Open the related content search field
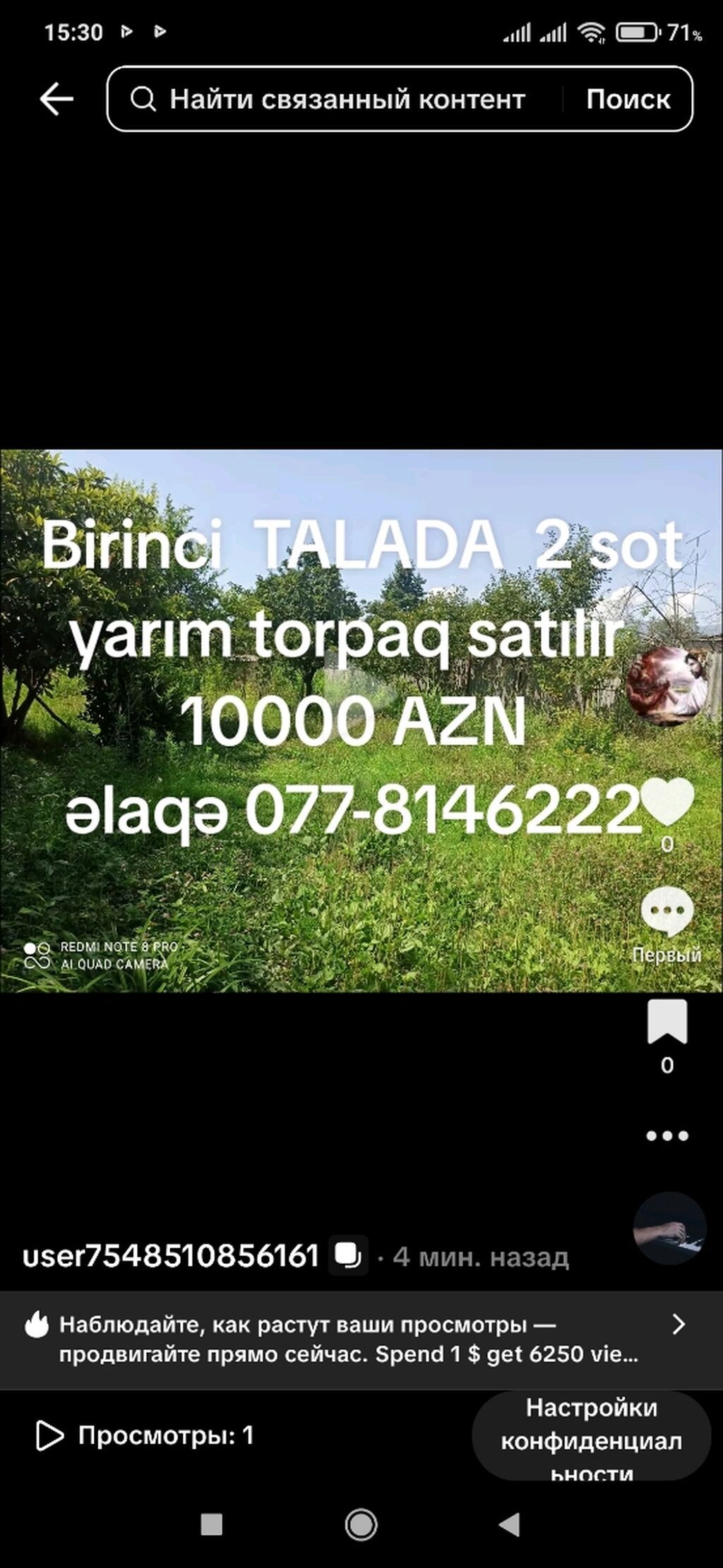Screen dimensions: 723x1568 (333, 99)
